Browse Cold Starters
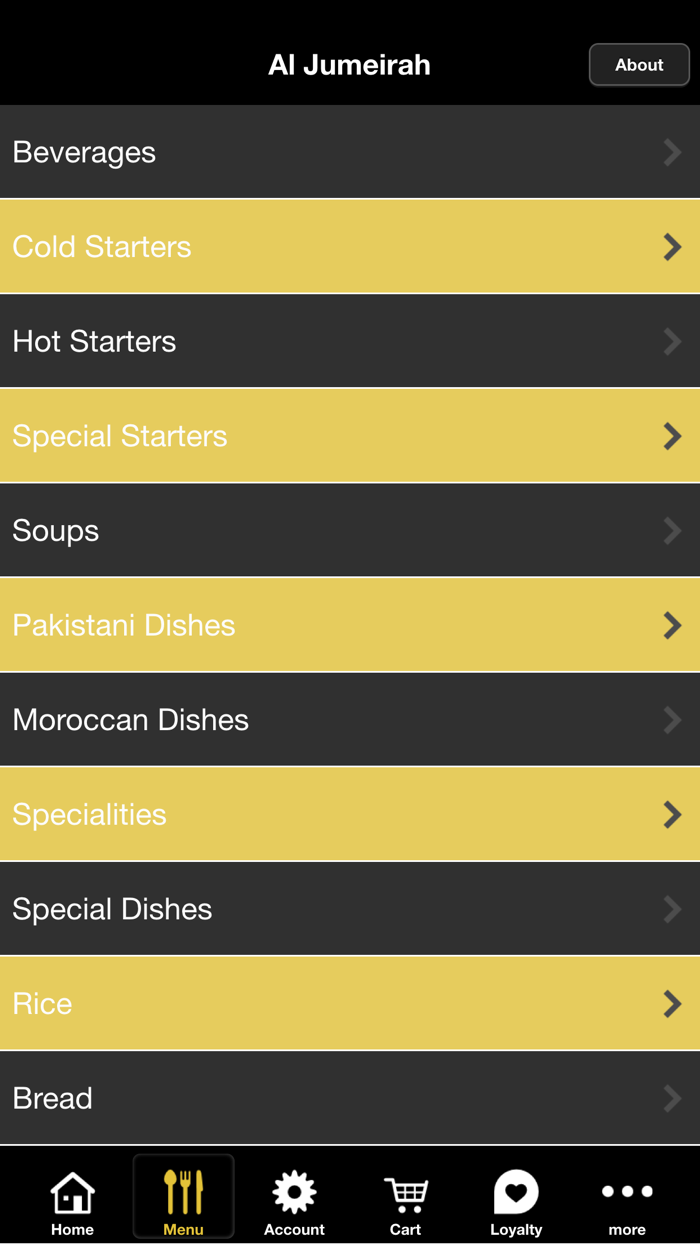 pyautogui.click(x=350, y=246)
